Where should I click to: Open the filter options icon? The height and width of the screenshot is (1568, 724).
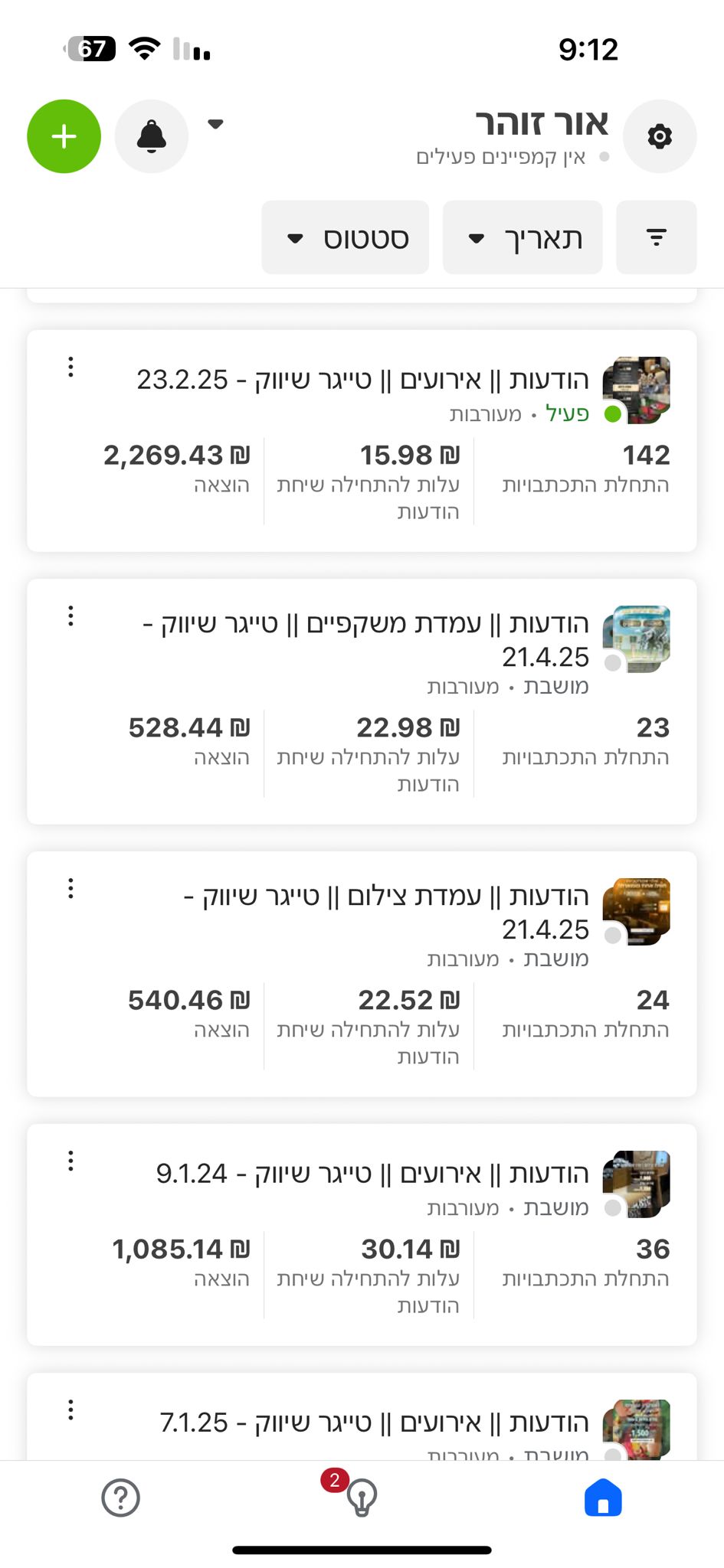pyautogui.click(x=657, y=237)
